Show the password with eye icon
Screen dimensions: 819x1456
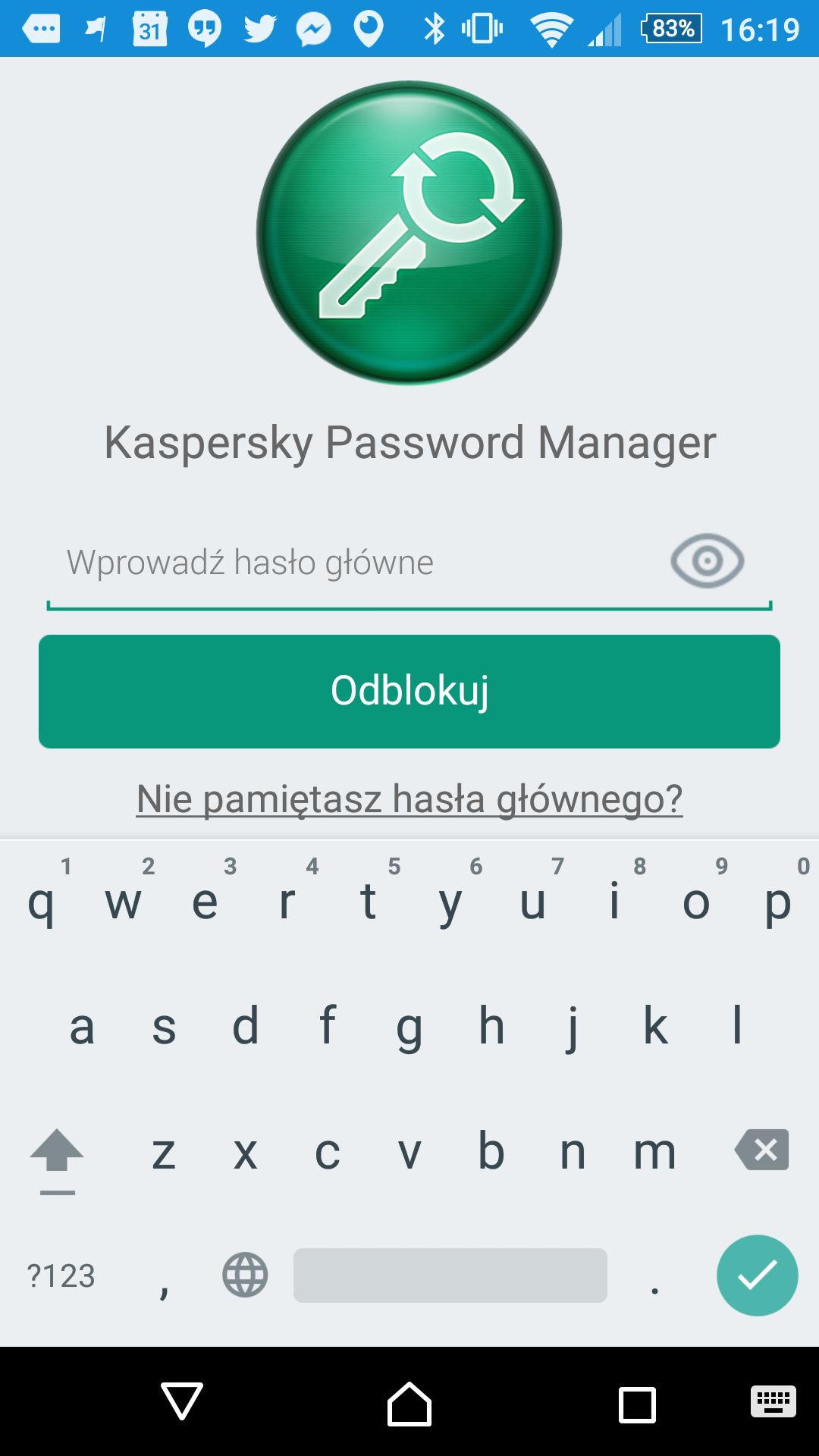point(707,561)
